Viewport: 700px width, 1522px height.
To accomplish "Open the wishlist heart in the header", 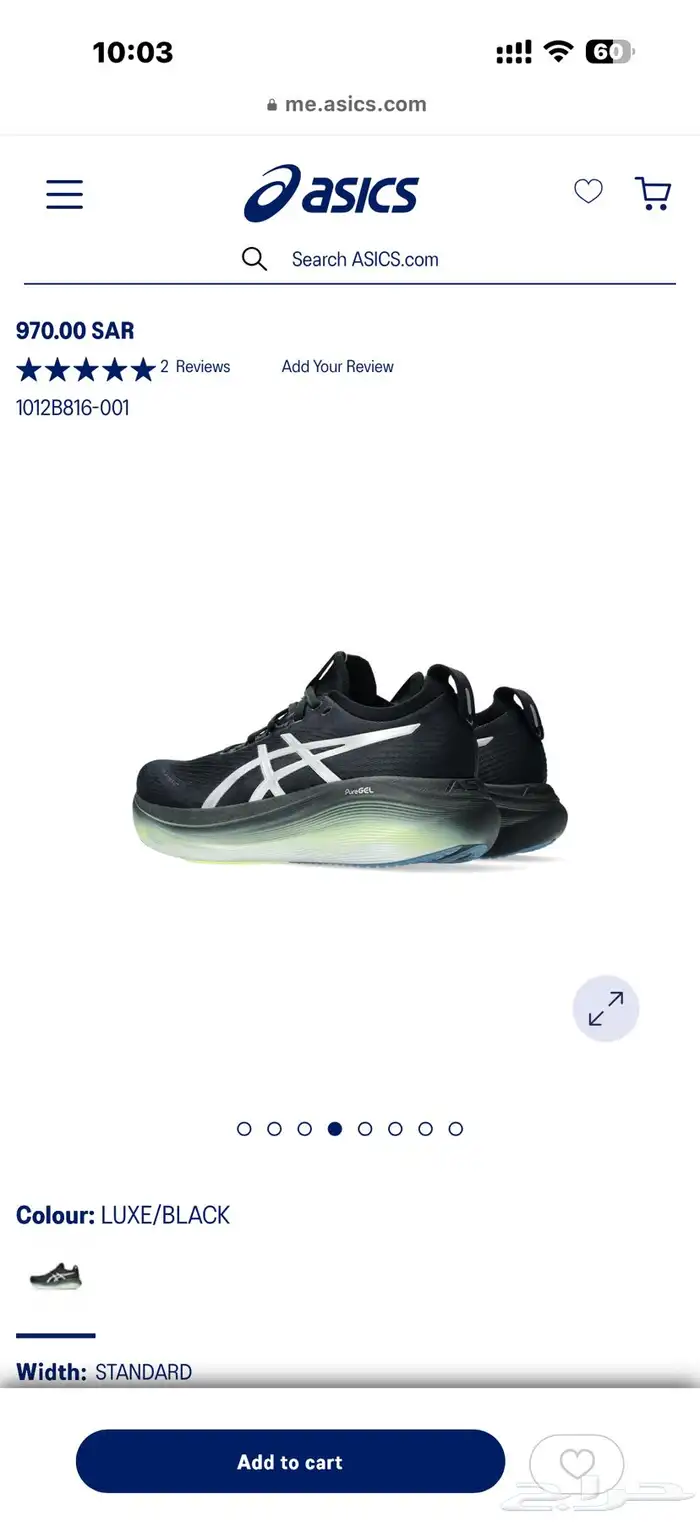I will pyautogui.click(x=588, y=191).
